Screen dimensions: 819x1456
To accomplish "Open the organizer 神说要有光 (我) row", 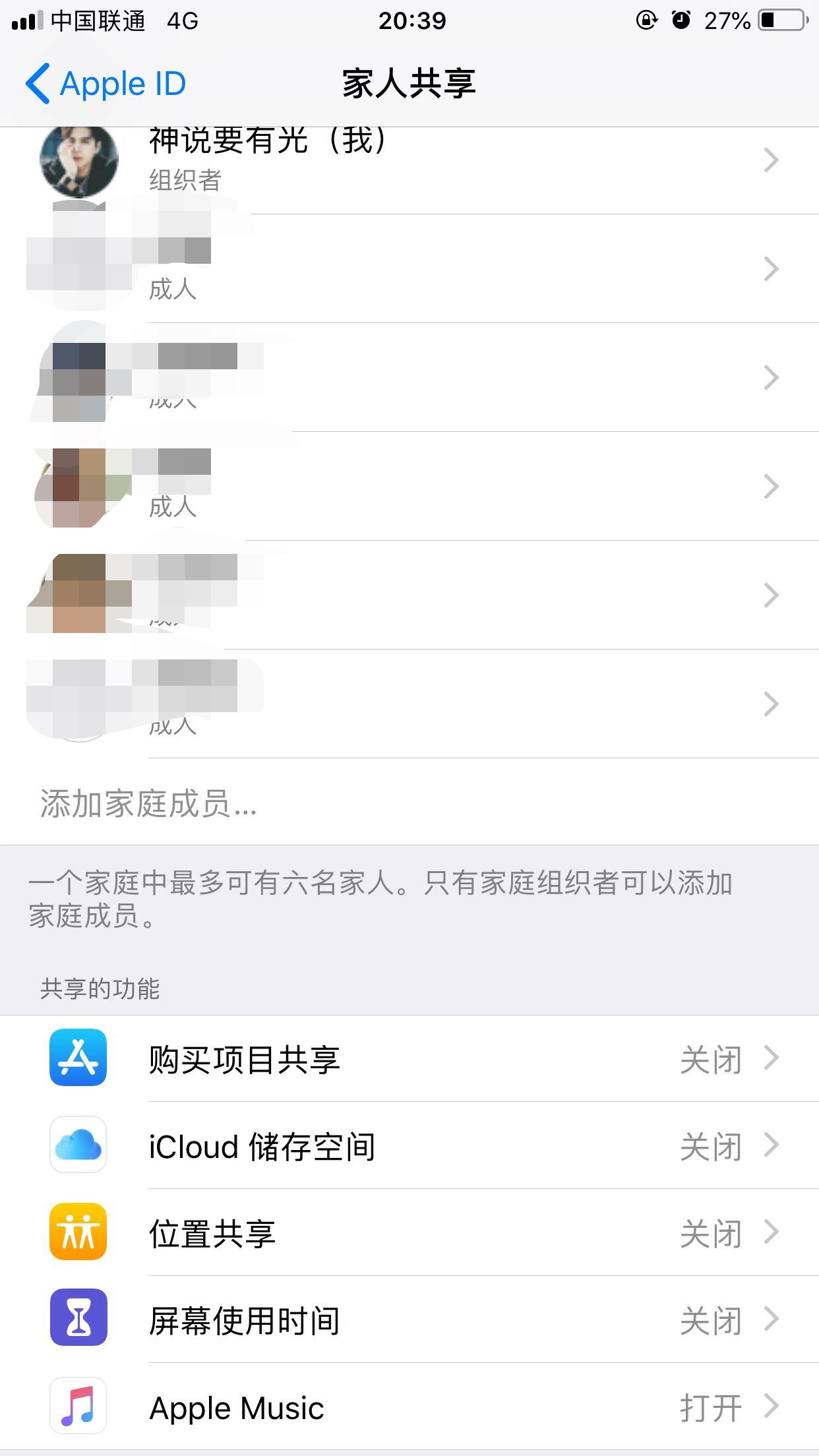I will pyautogui.click(x=409, y=162).
